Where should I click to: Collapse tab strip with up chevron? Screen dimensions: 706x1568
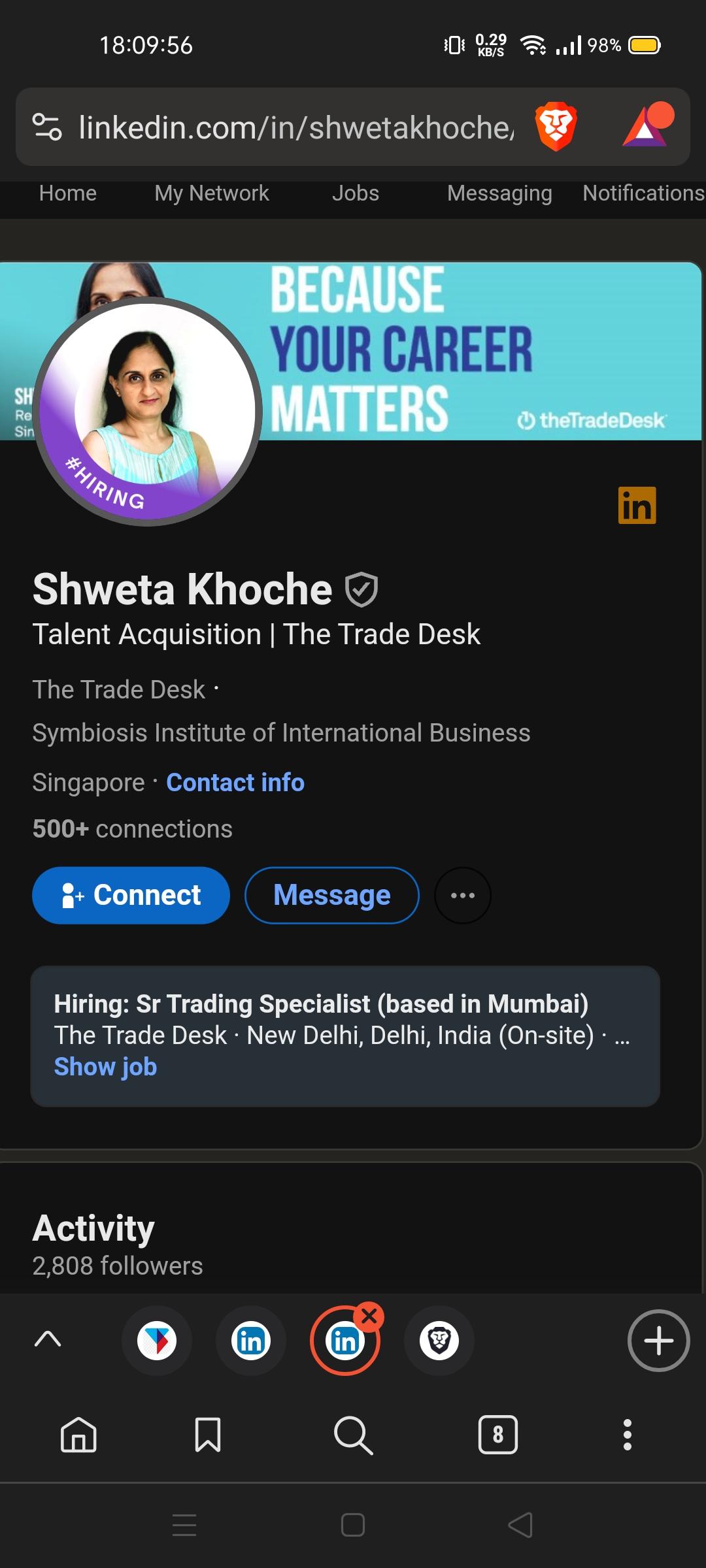coord(48,1339)
